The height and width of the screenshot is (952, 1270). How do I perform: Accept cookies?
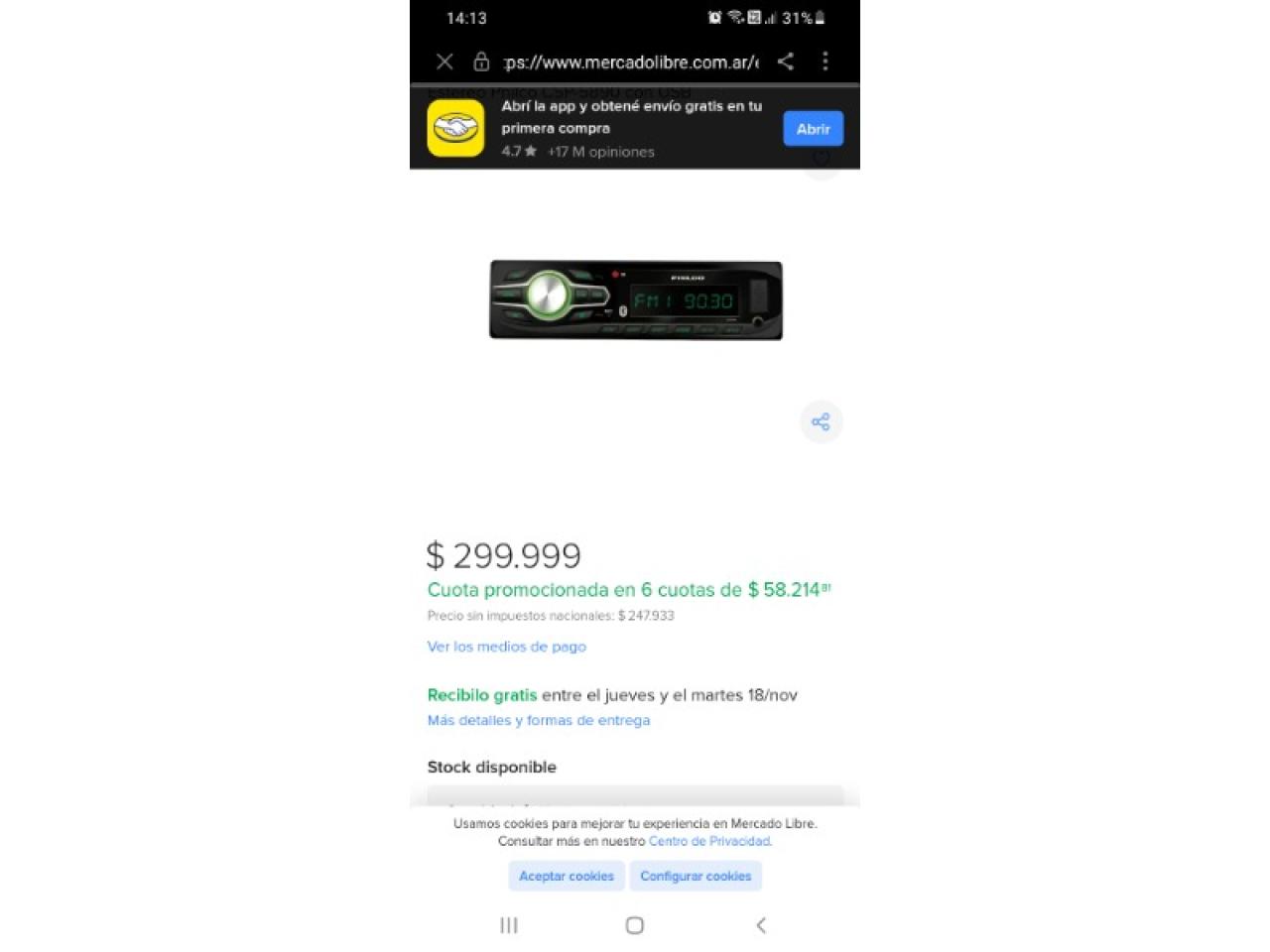point(567,876)
